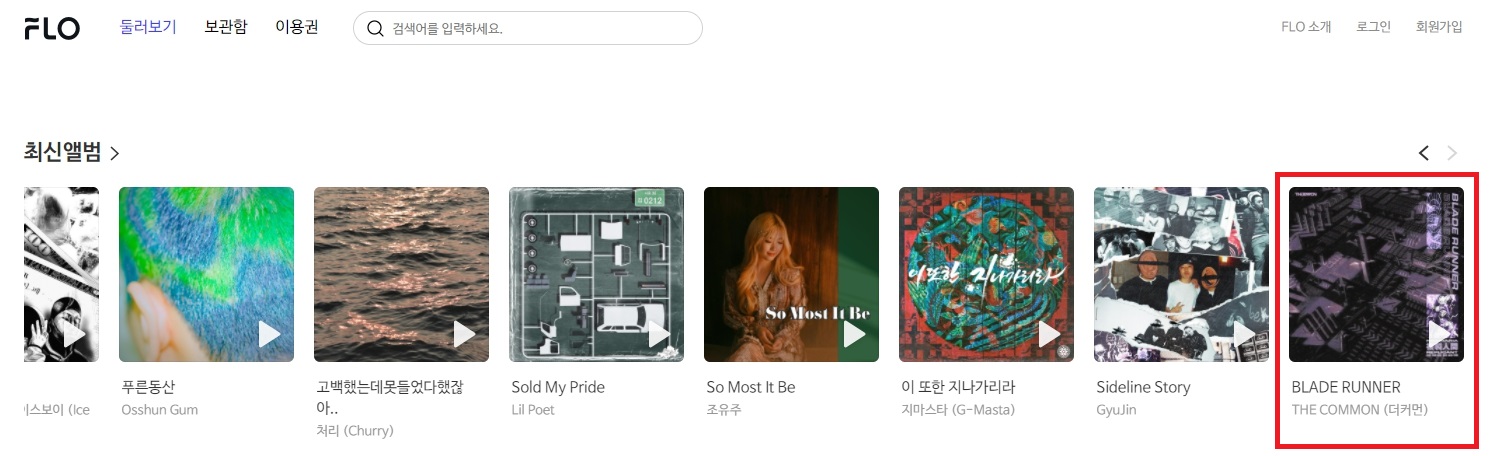
Task: Open the 이용권 tab
Action: [297, 28]
